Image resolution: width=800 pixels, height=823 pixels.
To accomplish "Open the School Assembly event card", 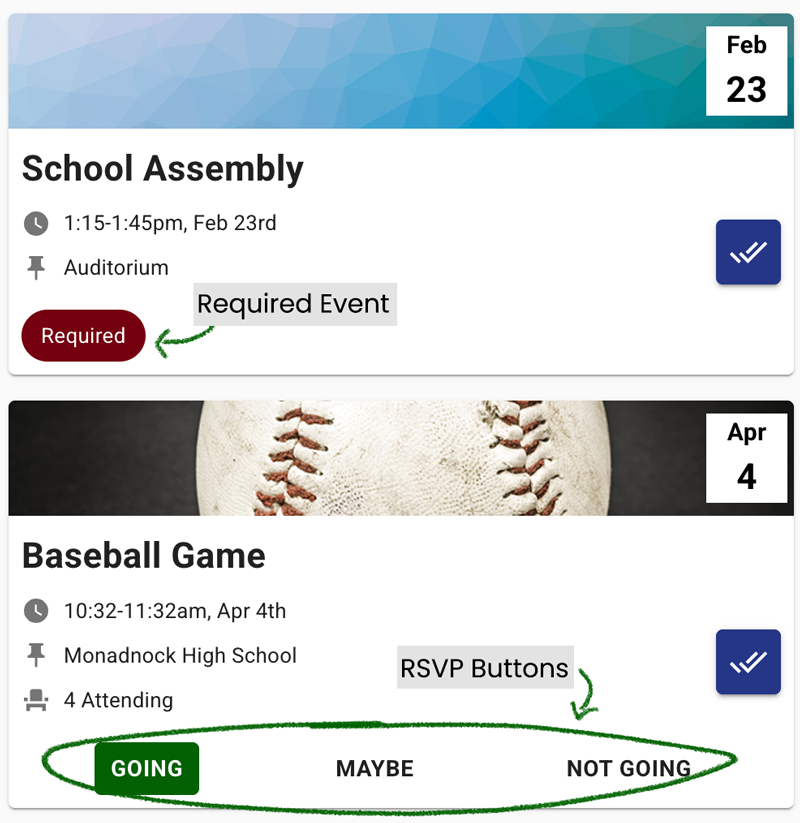I will pyautogui.click(x=163, y=169).
